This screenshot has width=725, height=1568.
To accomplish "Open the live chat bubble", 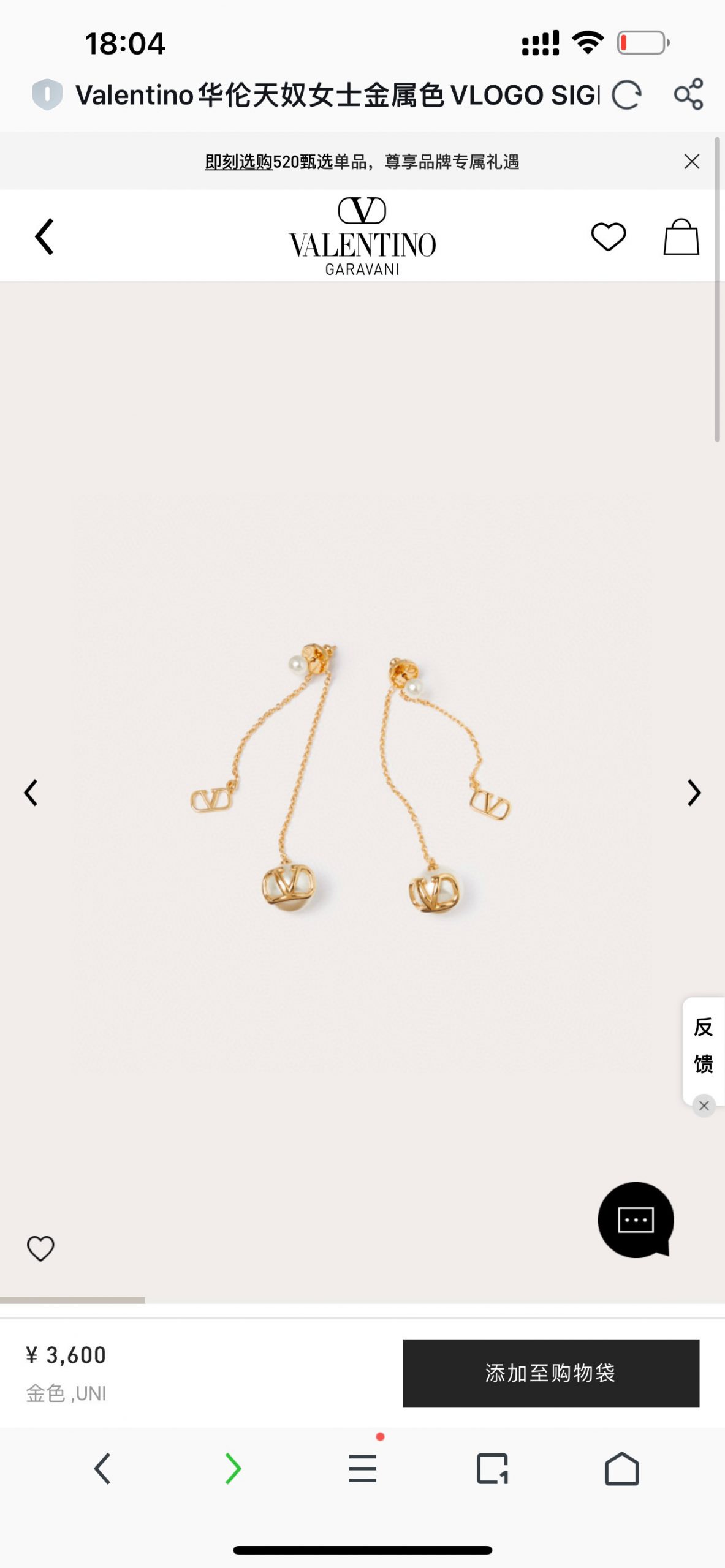I will (x=636, y=1220).
